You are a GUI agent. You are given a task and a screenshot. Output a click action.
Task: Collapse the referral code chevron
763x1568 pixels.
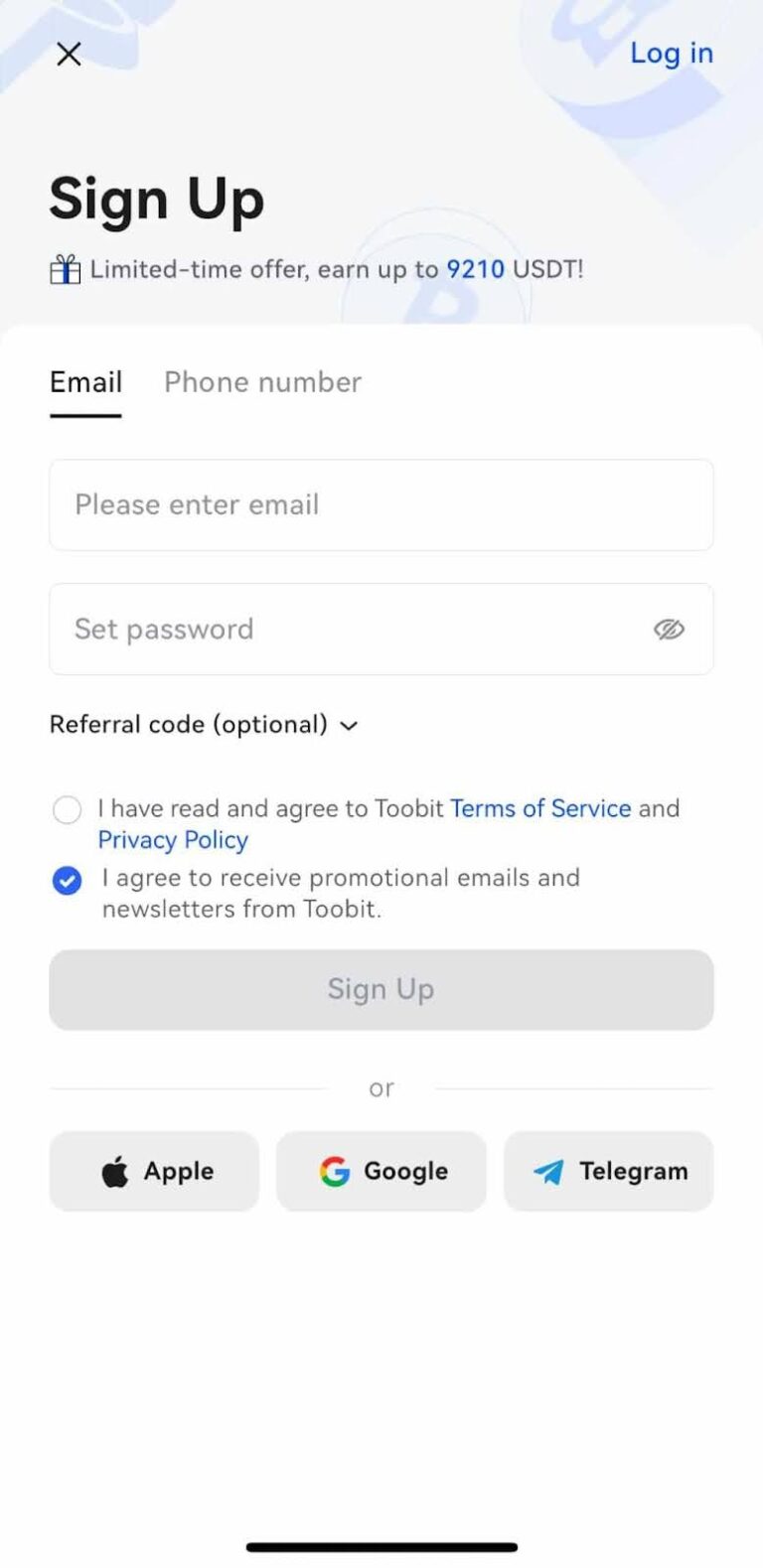coord(349,726)
